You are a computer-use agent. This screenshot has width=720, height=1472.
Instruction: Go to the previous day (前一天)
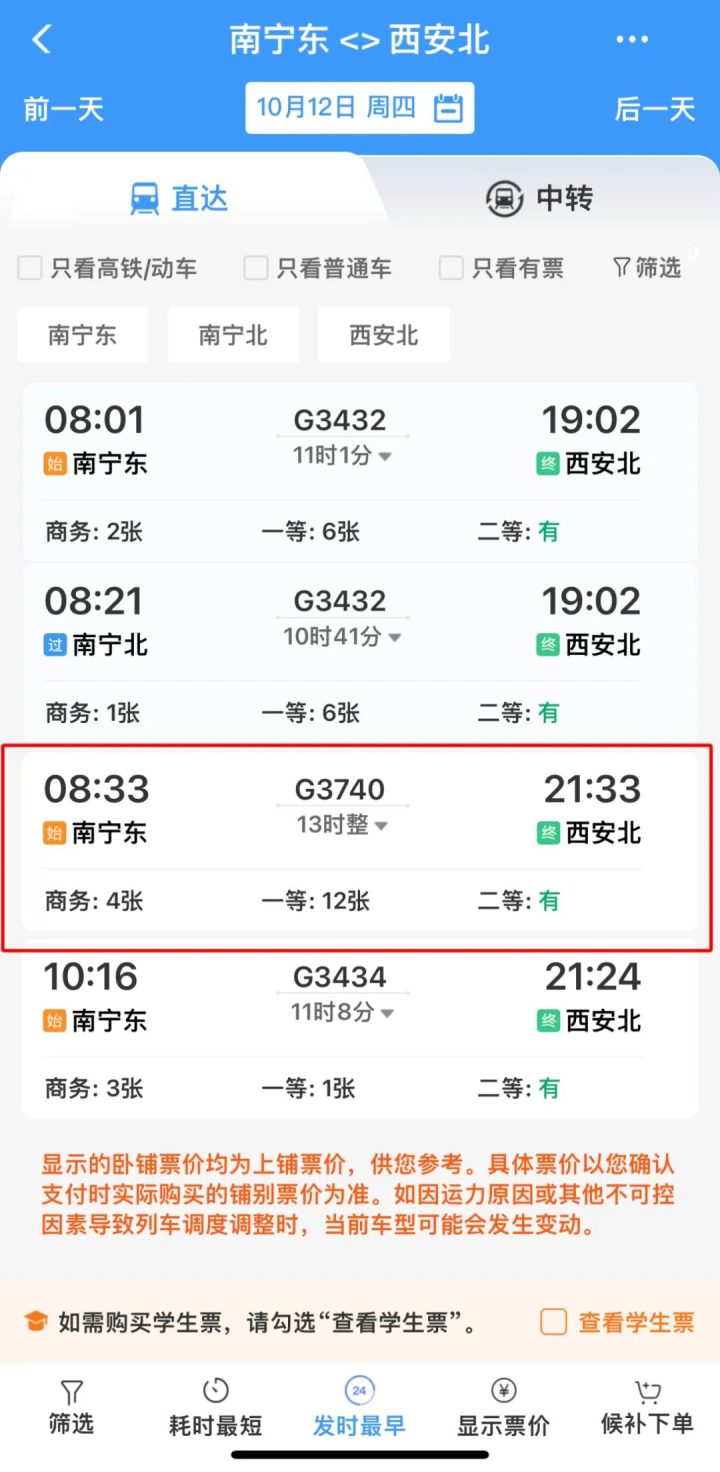click(x=64, y=108)
